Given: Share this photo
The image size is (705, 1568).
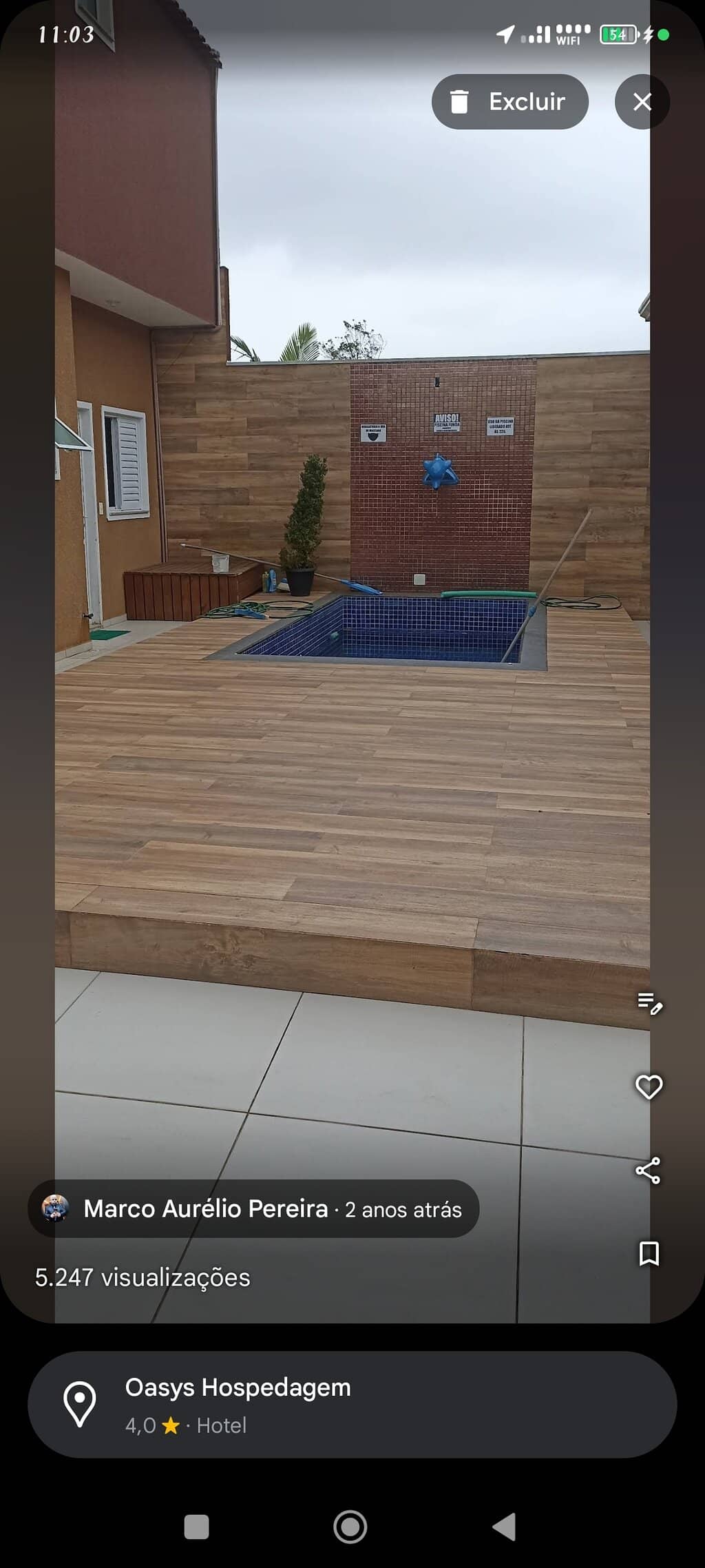Looking at the screenshot, I should pyautogui.click(x=648, y=1170).
